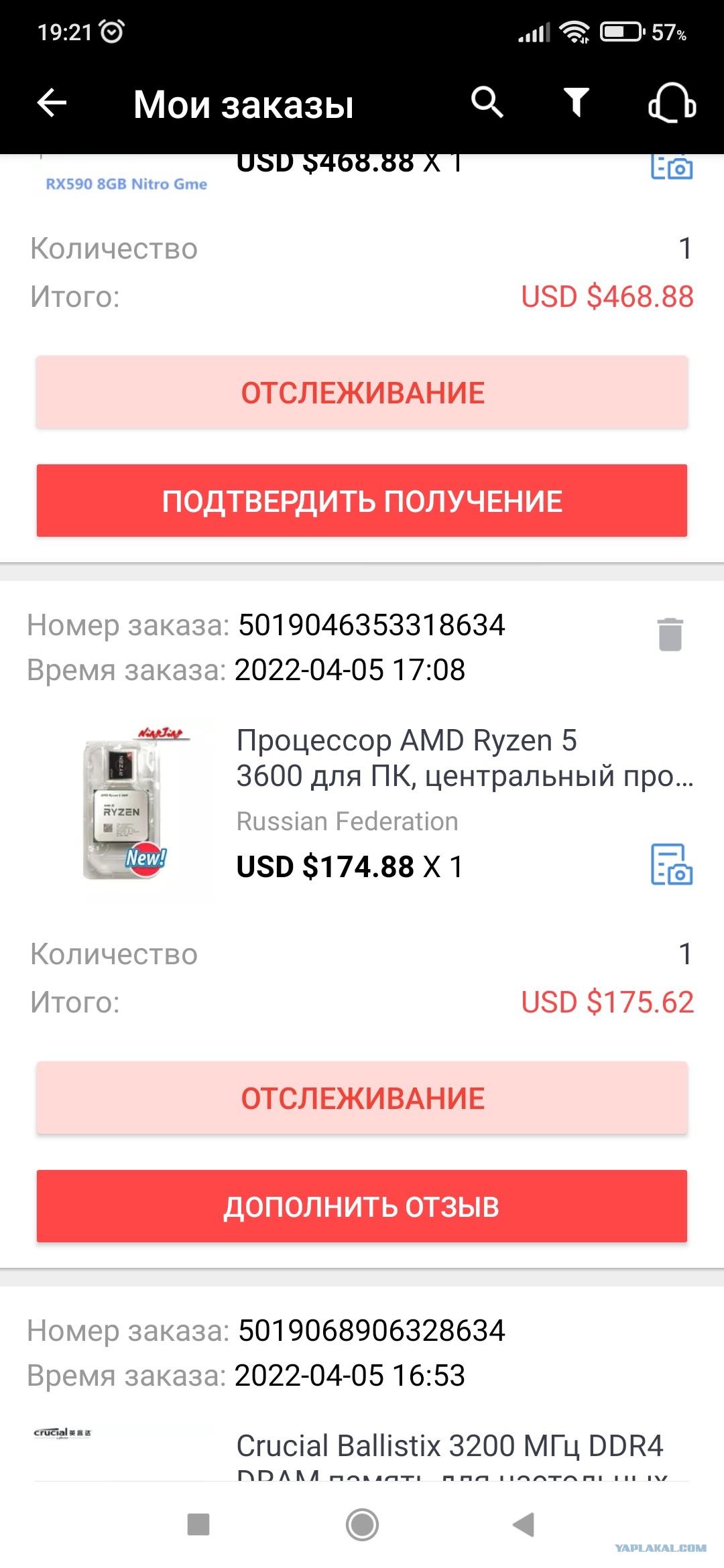
Task: Go to the system home screen
Action: (362, 1525)
